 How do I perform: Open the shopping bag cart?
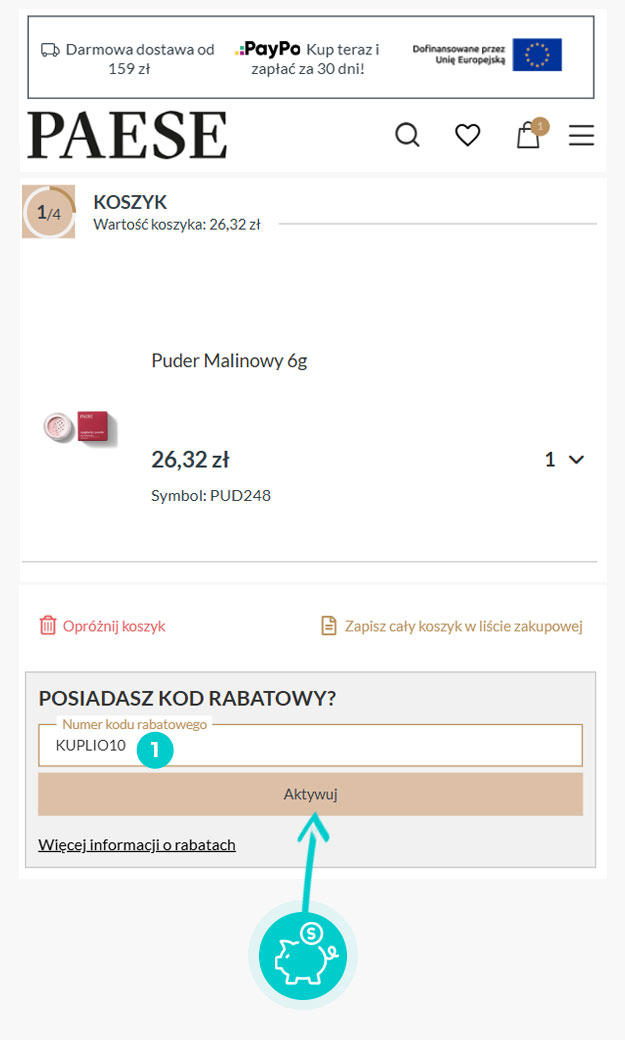click(528, 135)
